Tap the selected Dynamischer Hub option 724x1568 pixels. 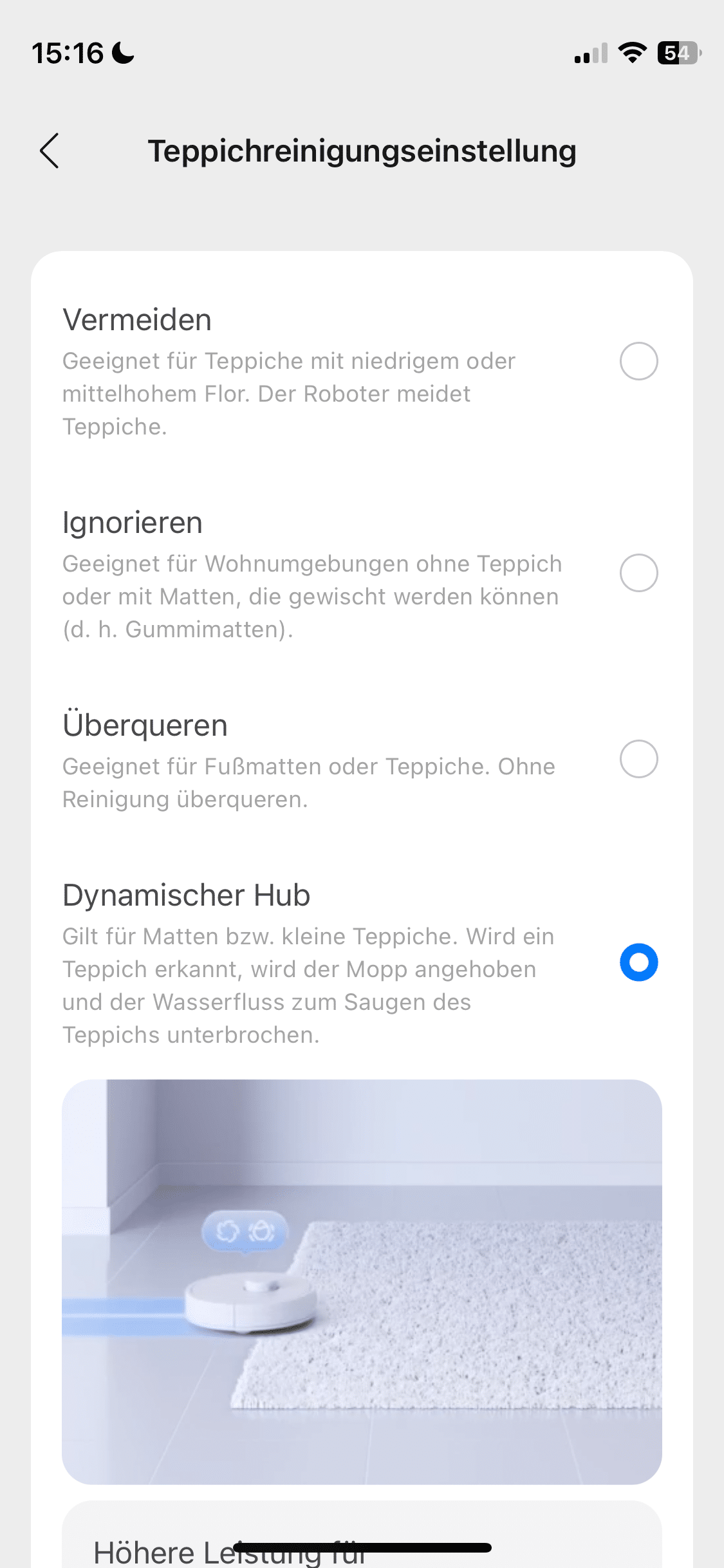click(638, 962)
